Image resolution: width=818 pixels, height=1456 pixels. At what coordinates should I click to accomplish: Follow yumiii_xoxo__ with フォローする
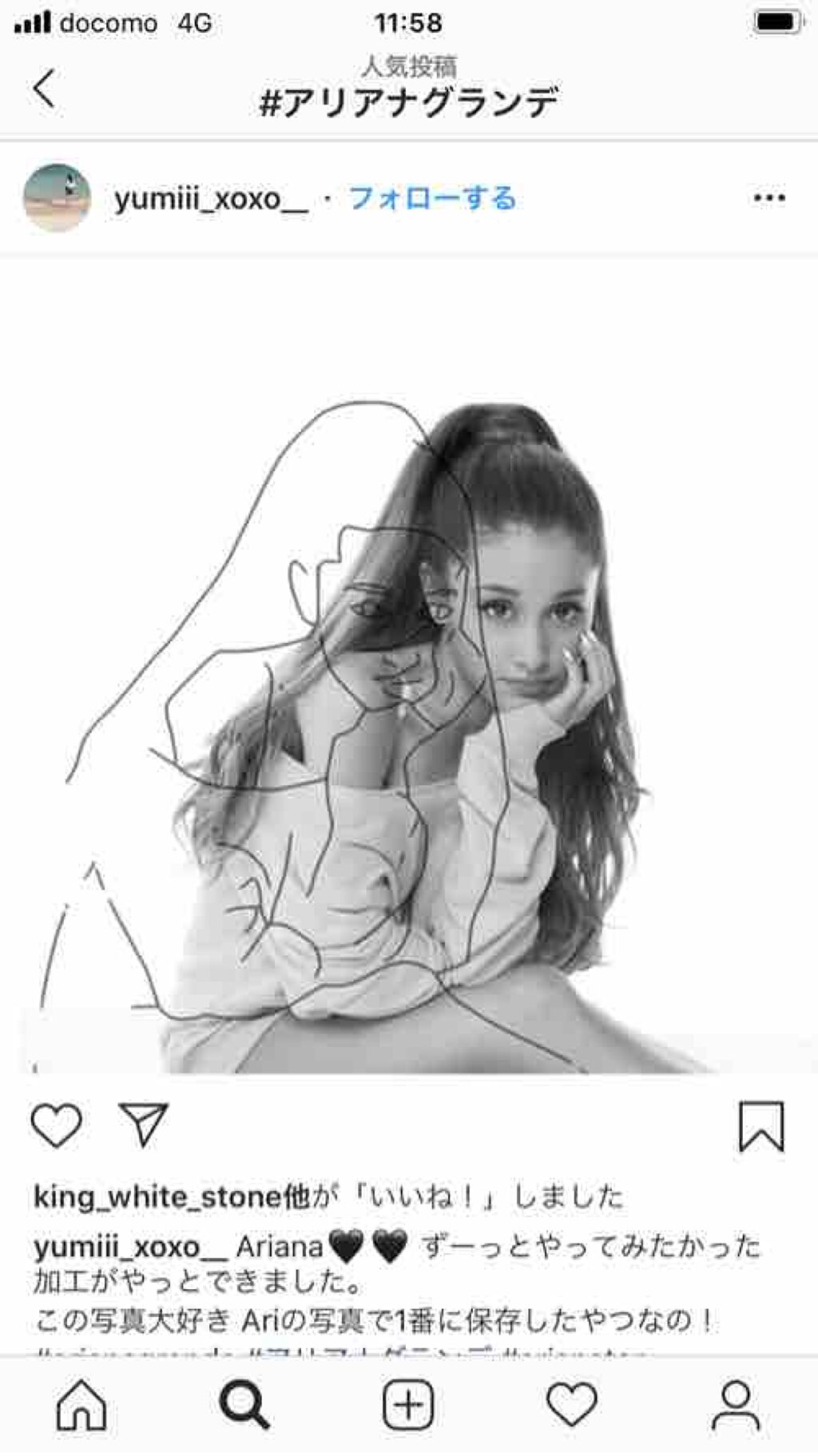tap(432, 198)
